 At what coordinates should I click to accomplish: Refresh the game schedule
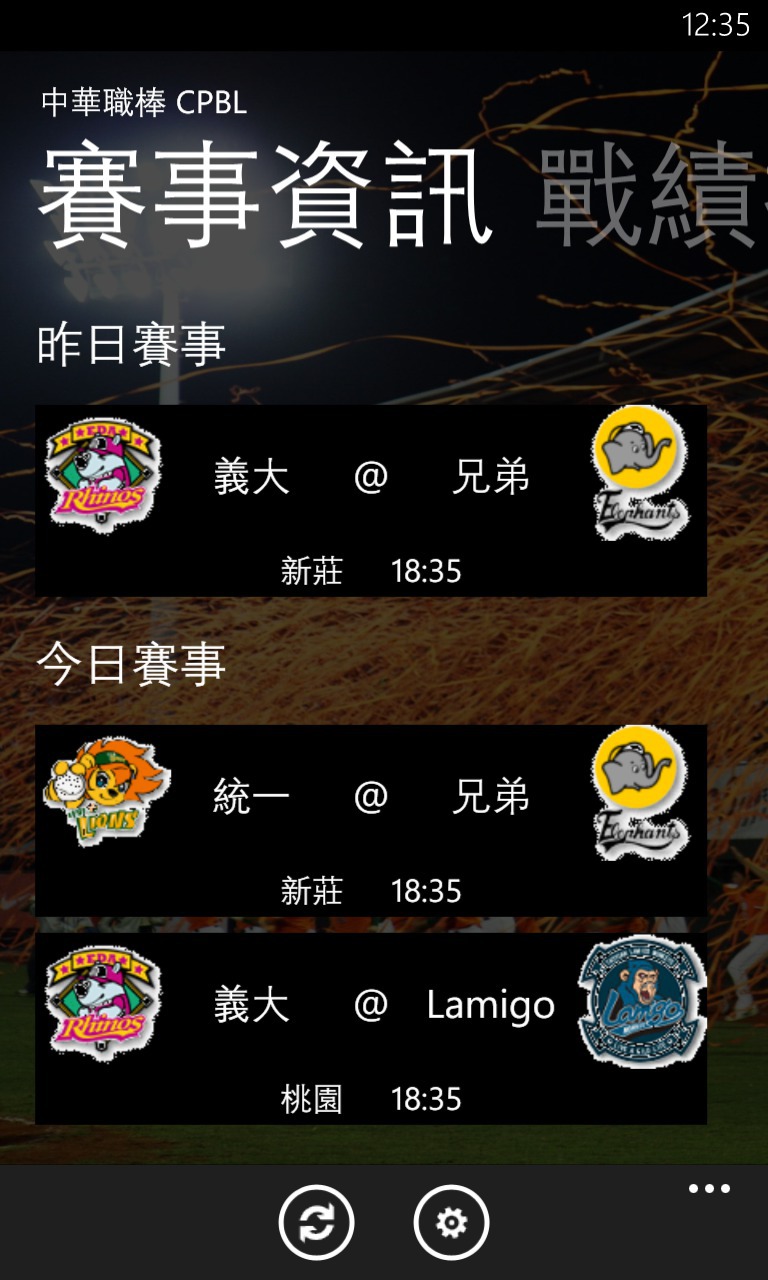click(x=316, y=1222)
